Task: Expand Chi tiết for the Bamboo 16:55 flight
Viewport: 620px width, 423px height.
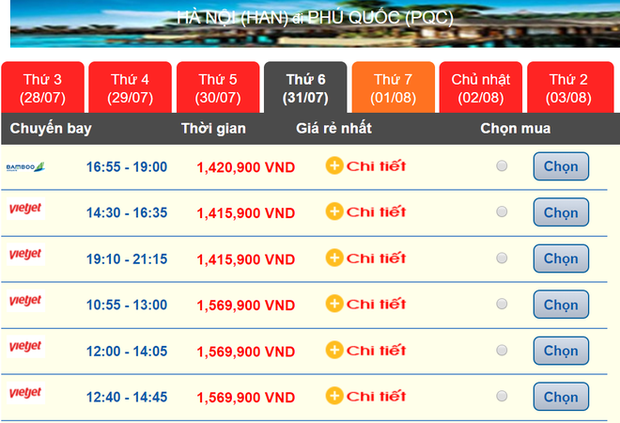Action: (x=366, y=166)
